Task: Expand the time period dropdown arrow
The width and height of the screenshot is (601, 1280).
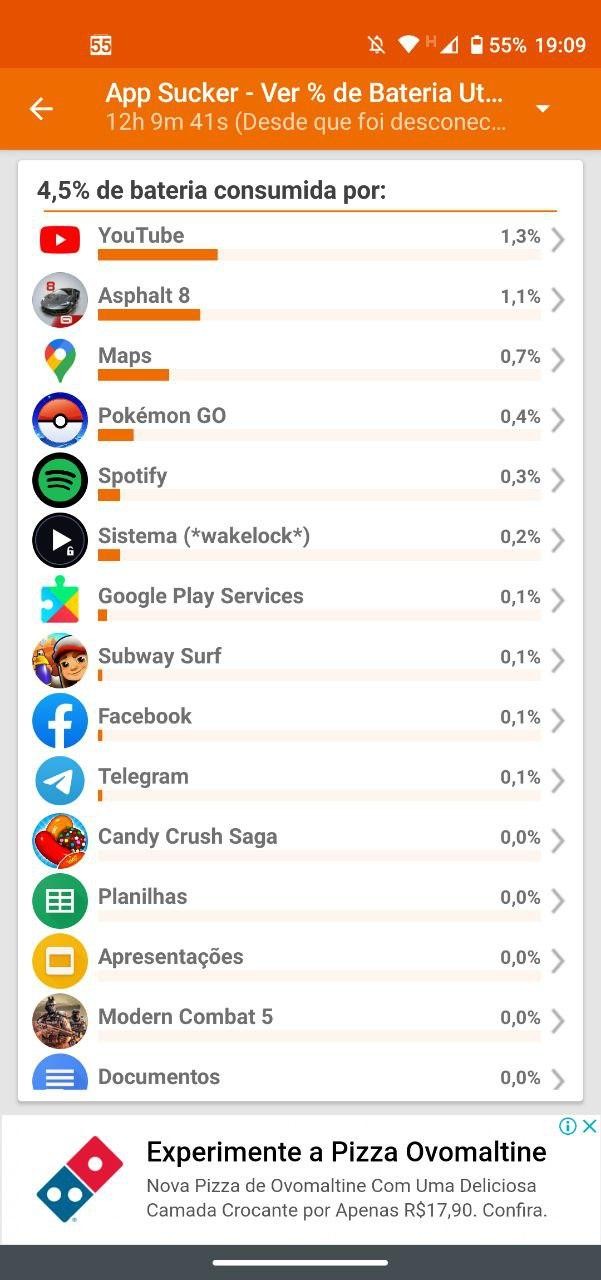Action: [543, 109]
